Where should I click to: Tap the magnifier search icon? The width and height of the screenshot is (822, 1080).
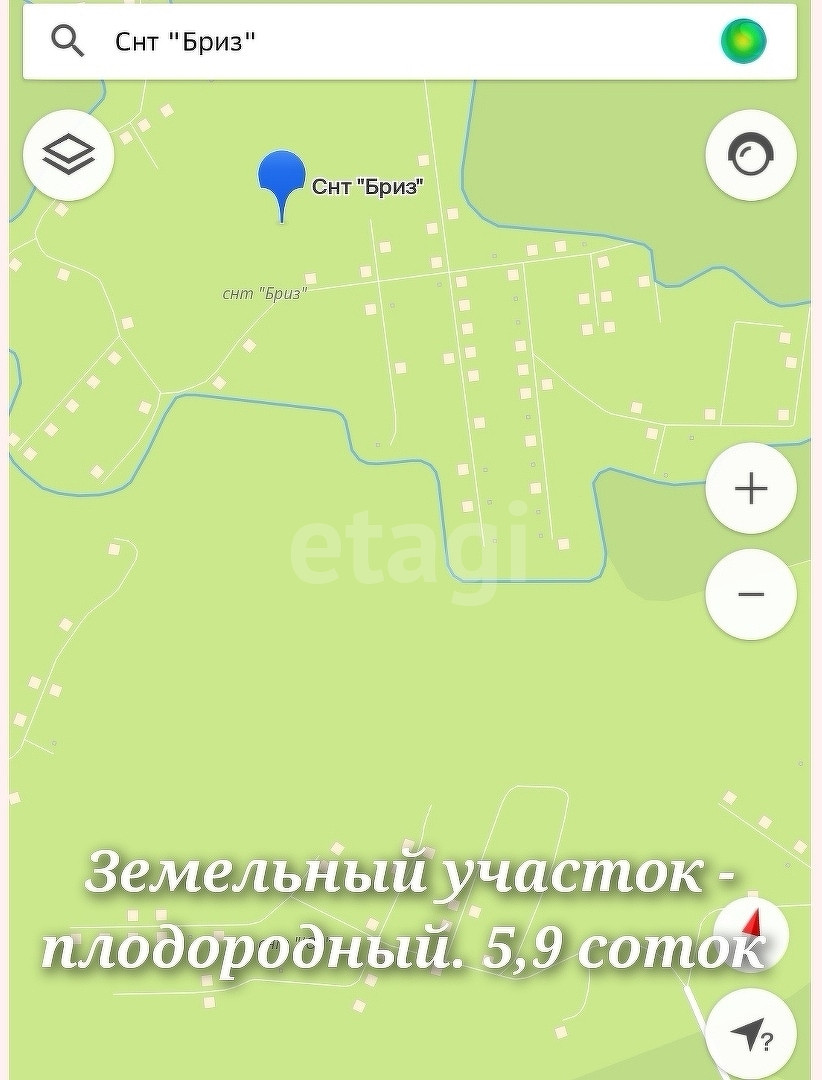[x=67, y=41]
